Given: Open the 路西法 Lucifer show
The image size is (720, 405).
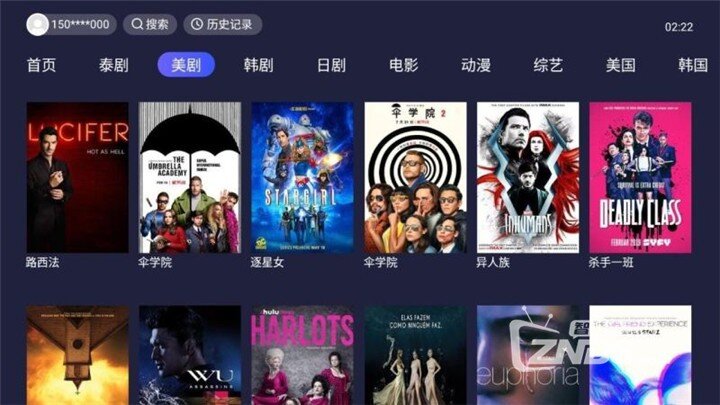Looking at the screenshot, I should pos(77,177).
